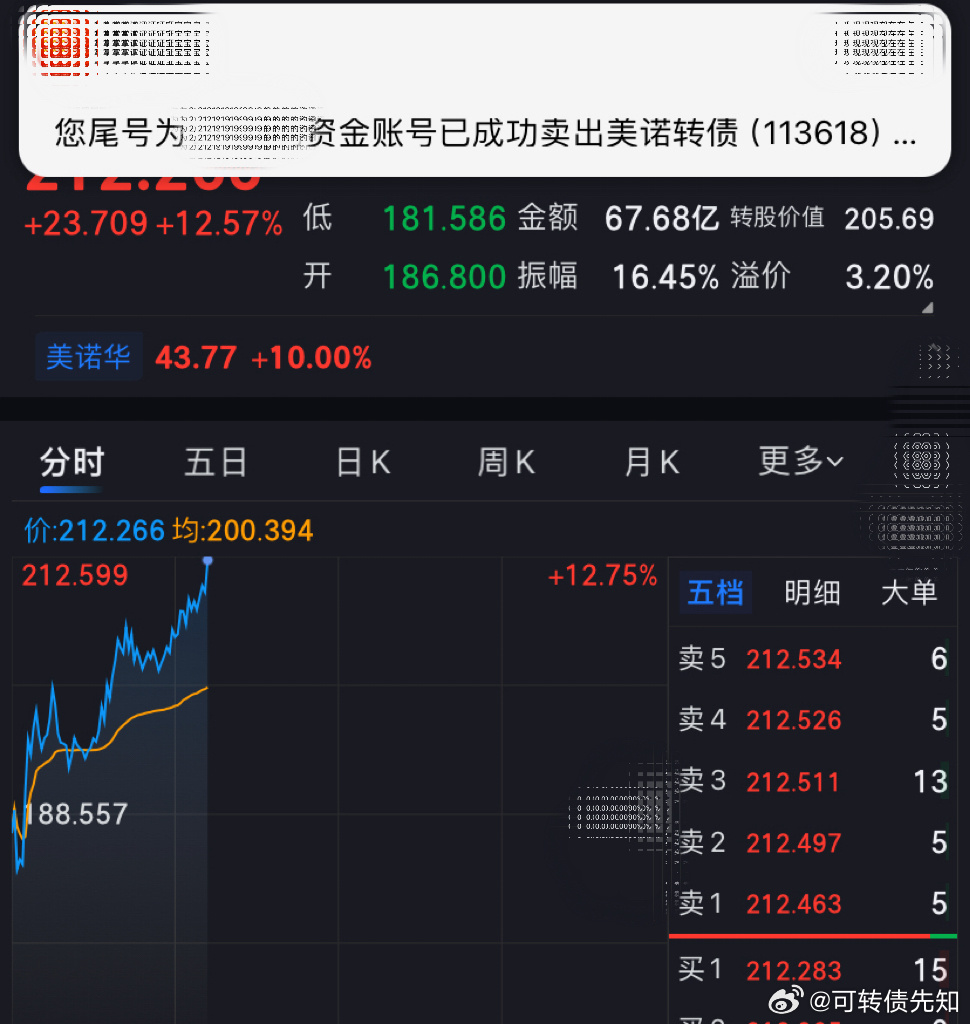Select the 五档 order book tab
The height and width of the screenshot is (1024, 970).
point(716,592)
